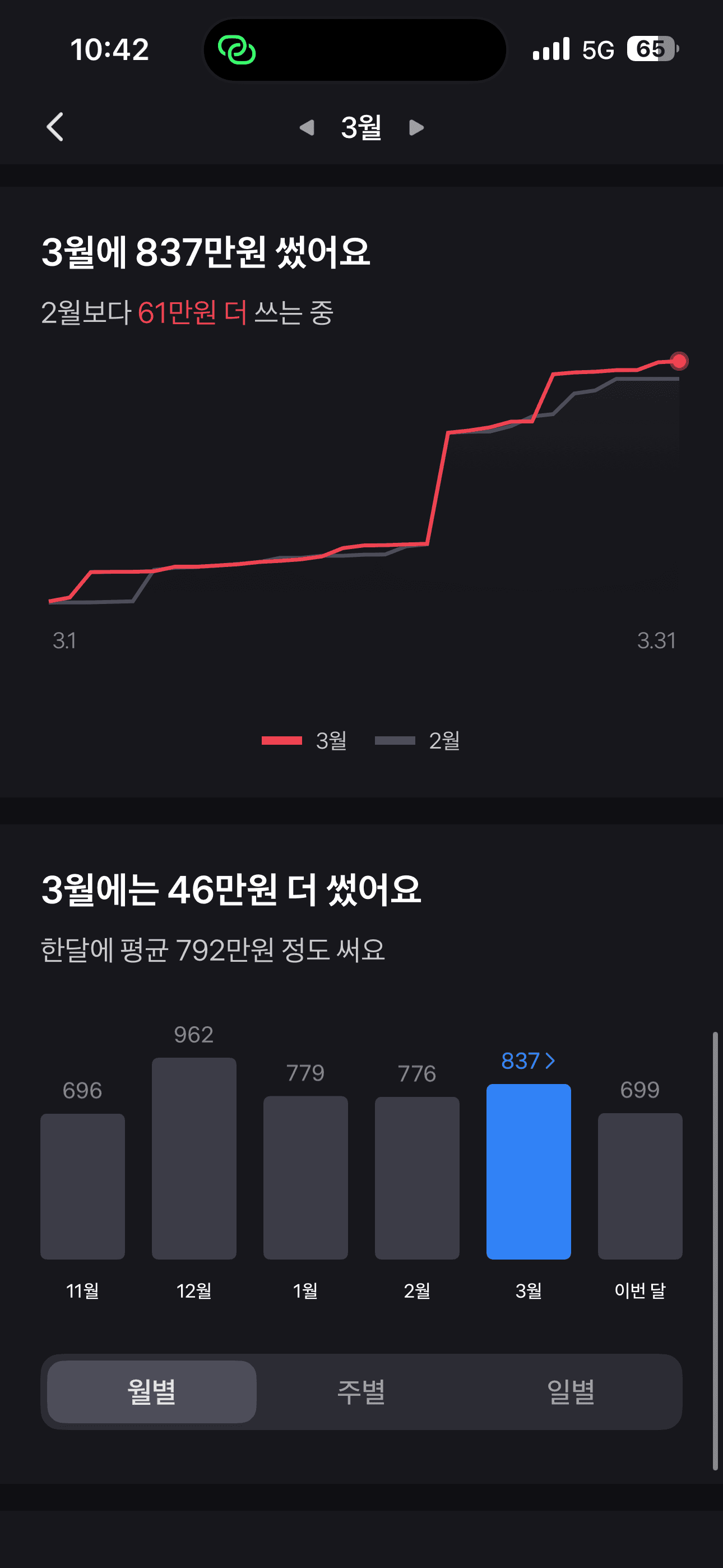
Task: Switch to 일별 spending view
Action: pos(572,1391)
